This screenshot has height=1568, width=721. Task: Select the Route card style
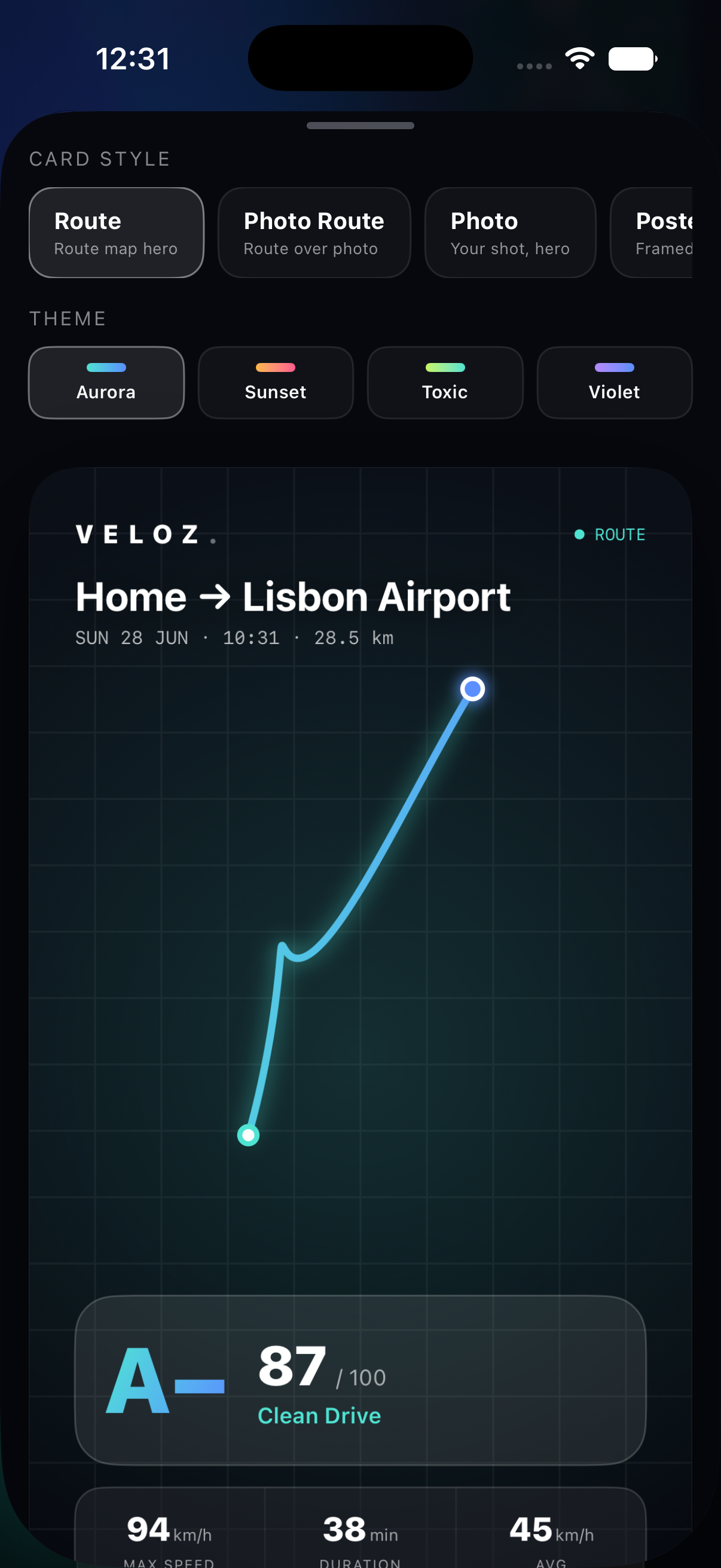[116, 233]
